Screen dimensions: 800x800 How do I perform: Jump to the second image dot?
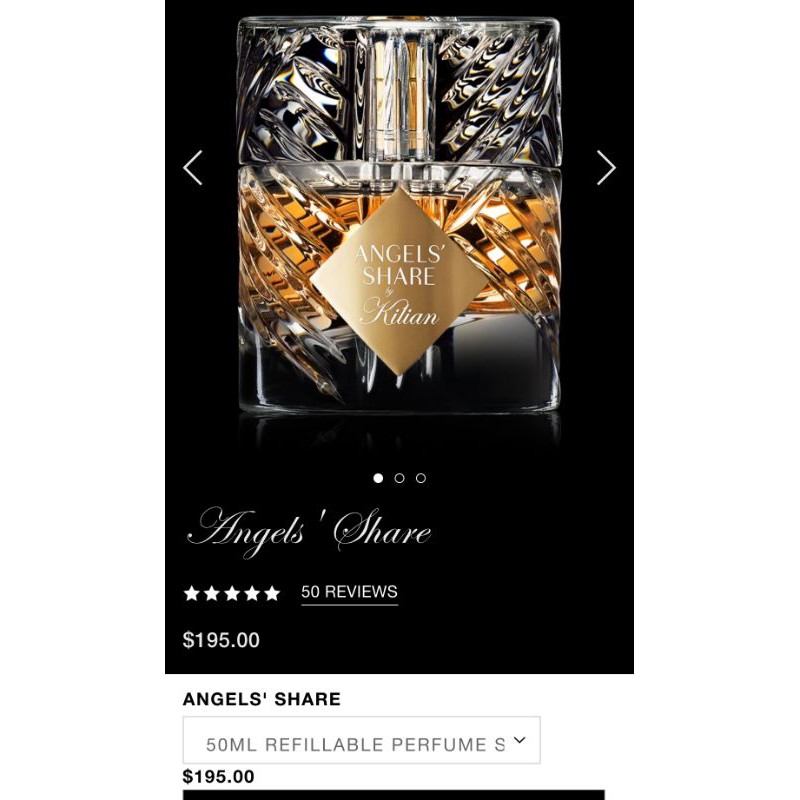coord(399,478)
